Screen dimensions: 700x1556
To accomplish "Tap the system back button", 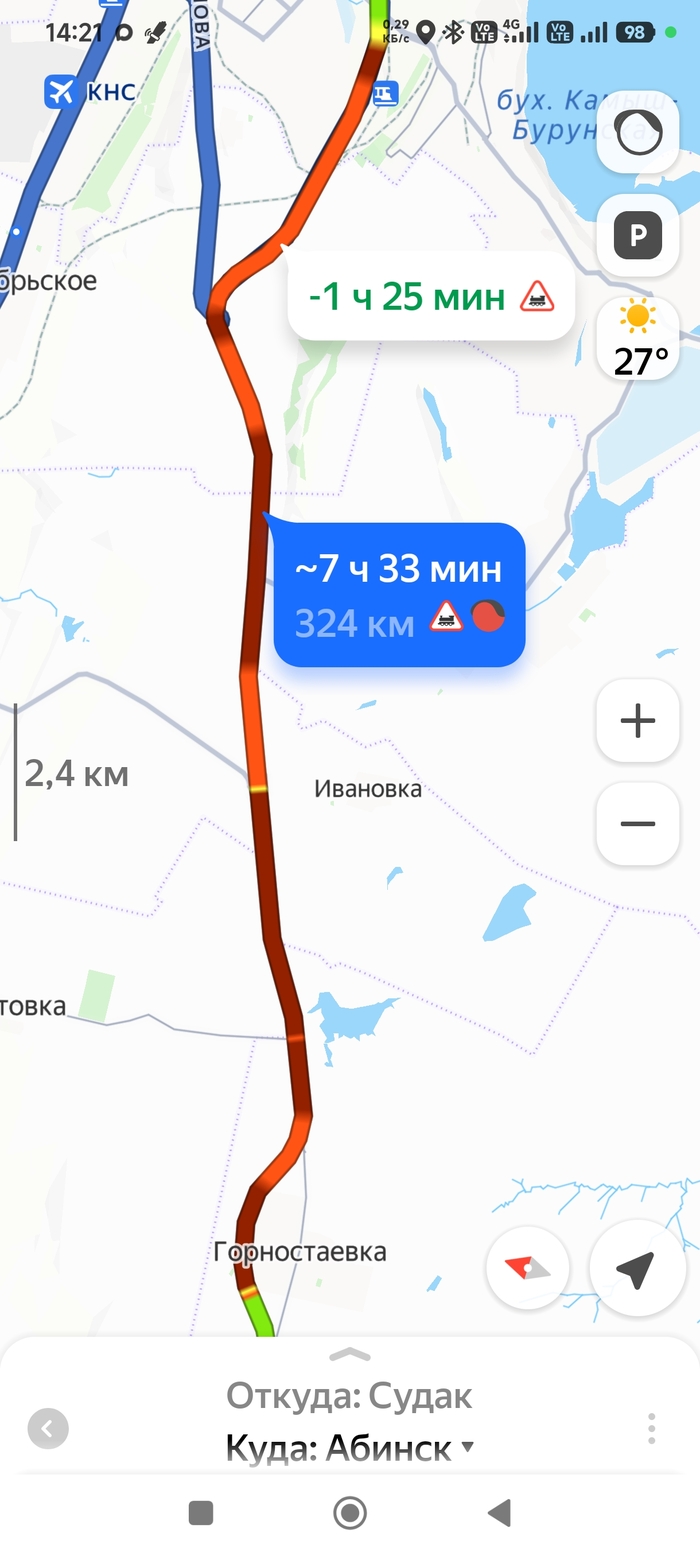I will 499,1512.
